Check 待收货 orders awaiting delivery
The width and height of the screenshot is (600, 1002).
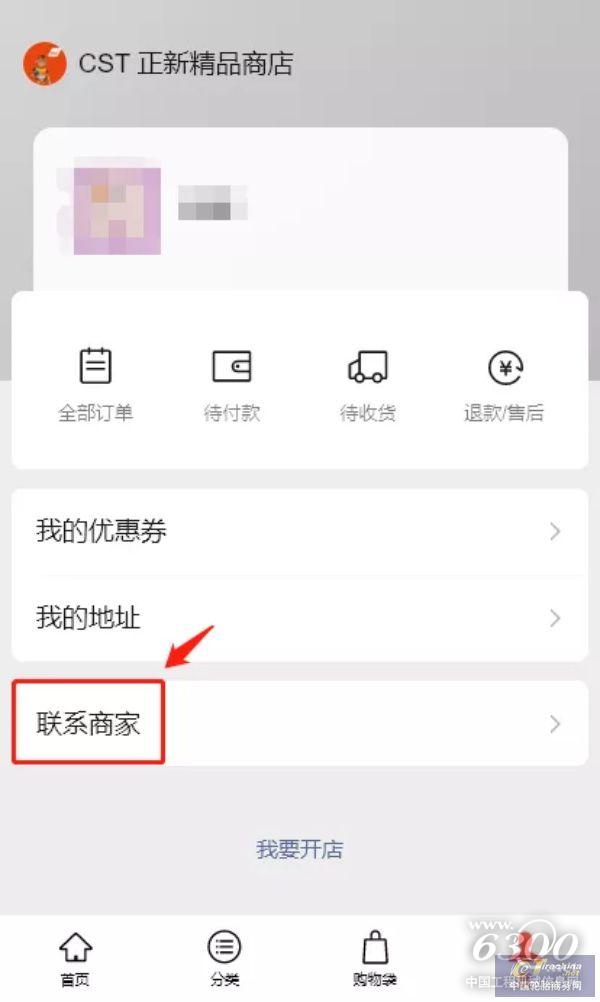[367, 384]
